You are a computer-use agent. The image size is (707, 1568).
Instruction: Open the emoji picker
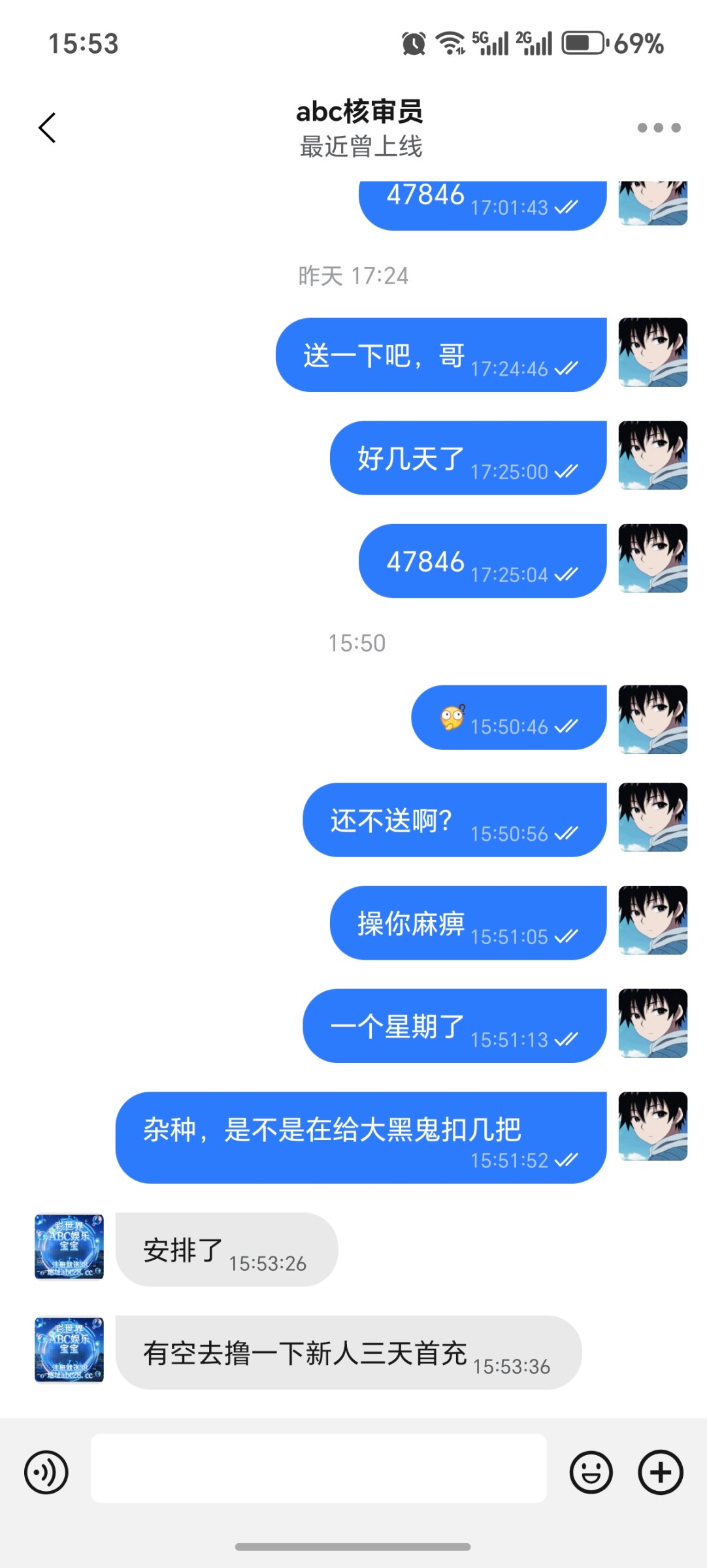coord(591,1473)
